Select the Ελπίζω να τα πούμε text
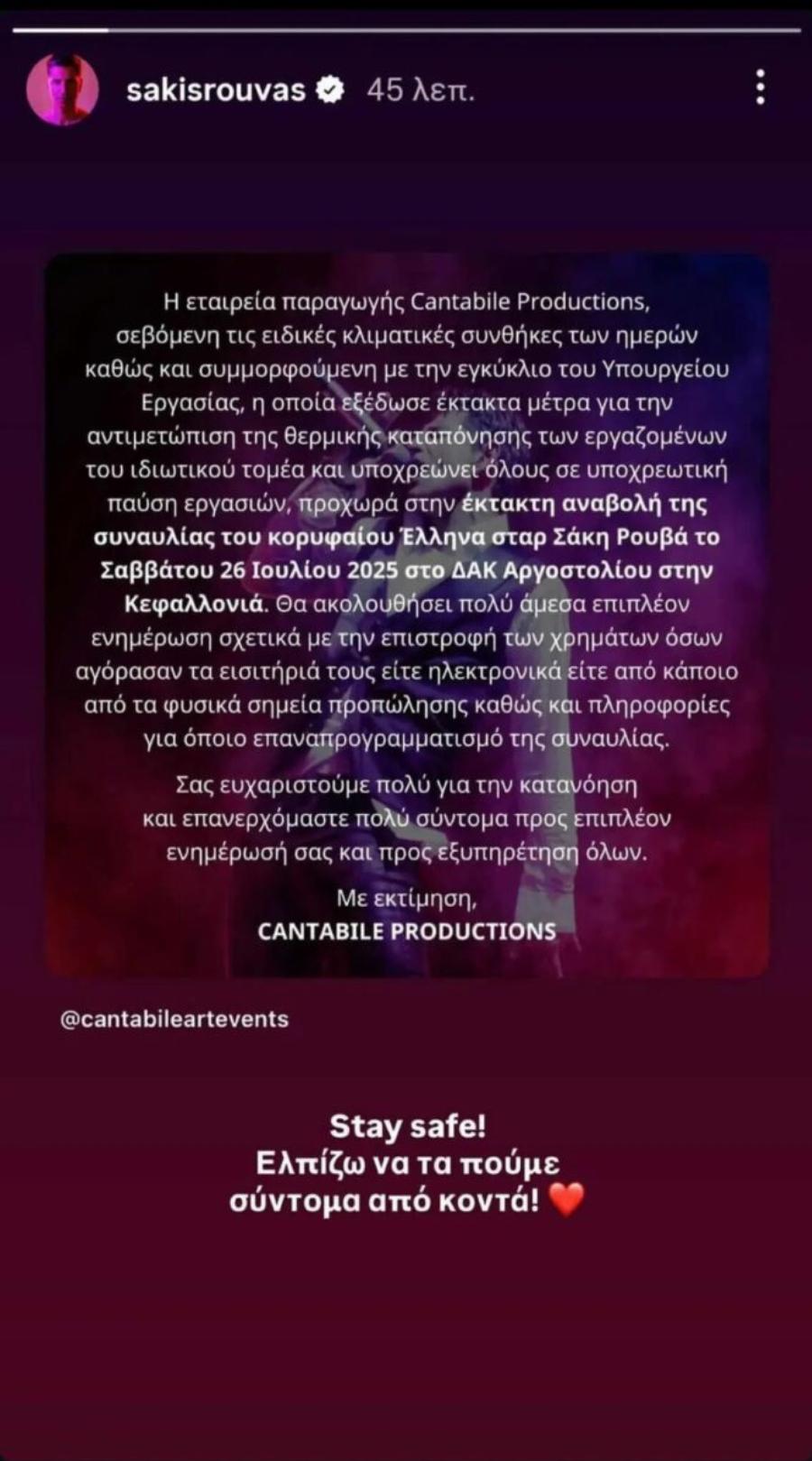Screen dimensions: 812x1461 tap(406, 1162)
